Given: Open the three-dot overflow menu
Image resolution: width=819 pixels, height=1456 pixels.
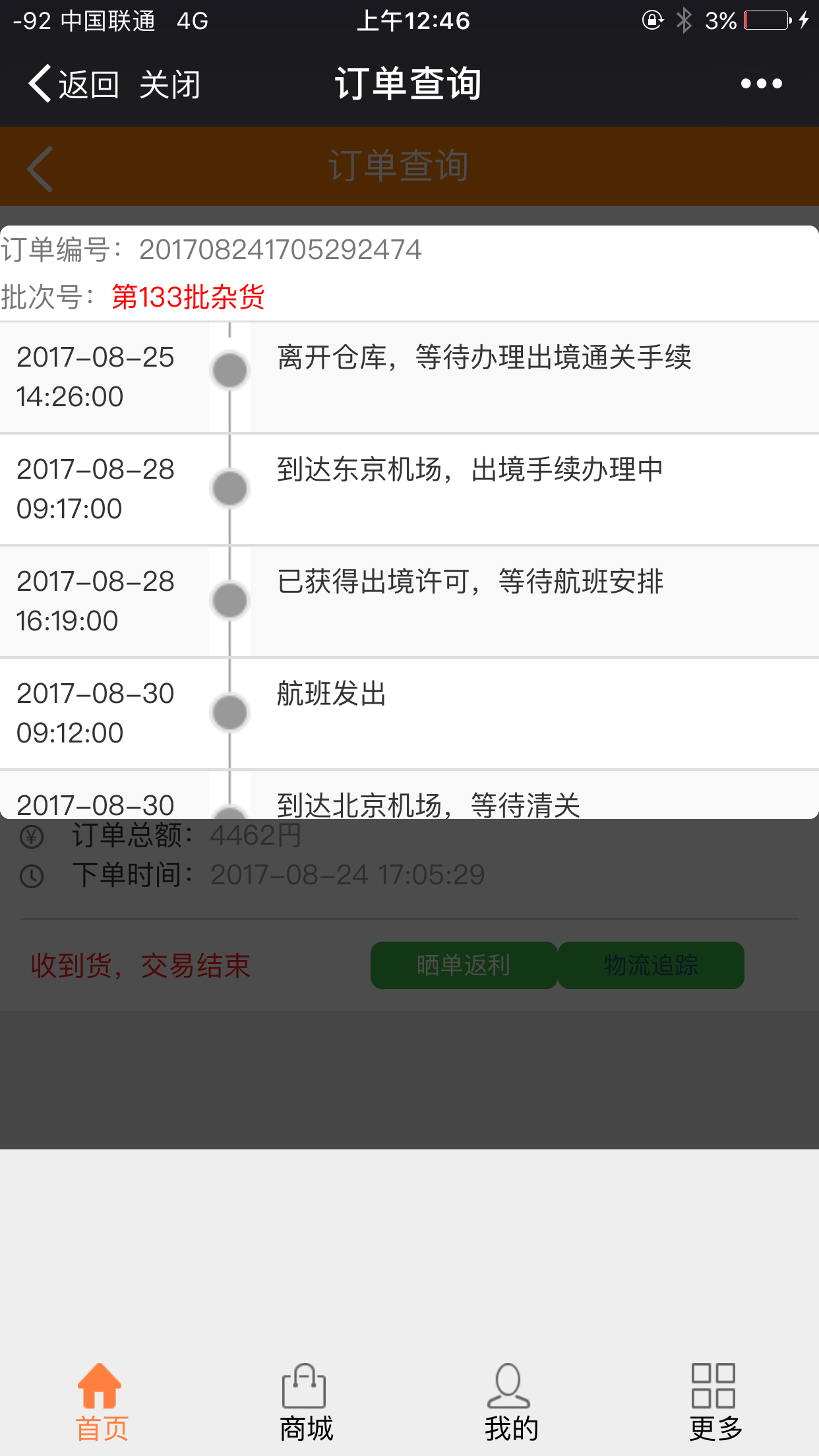Looking at the screenshot, I should click(761, 84).
